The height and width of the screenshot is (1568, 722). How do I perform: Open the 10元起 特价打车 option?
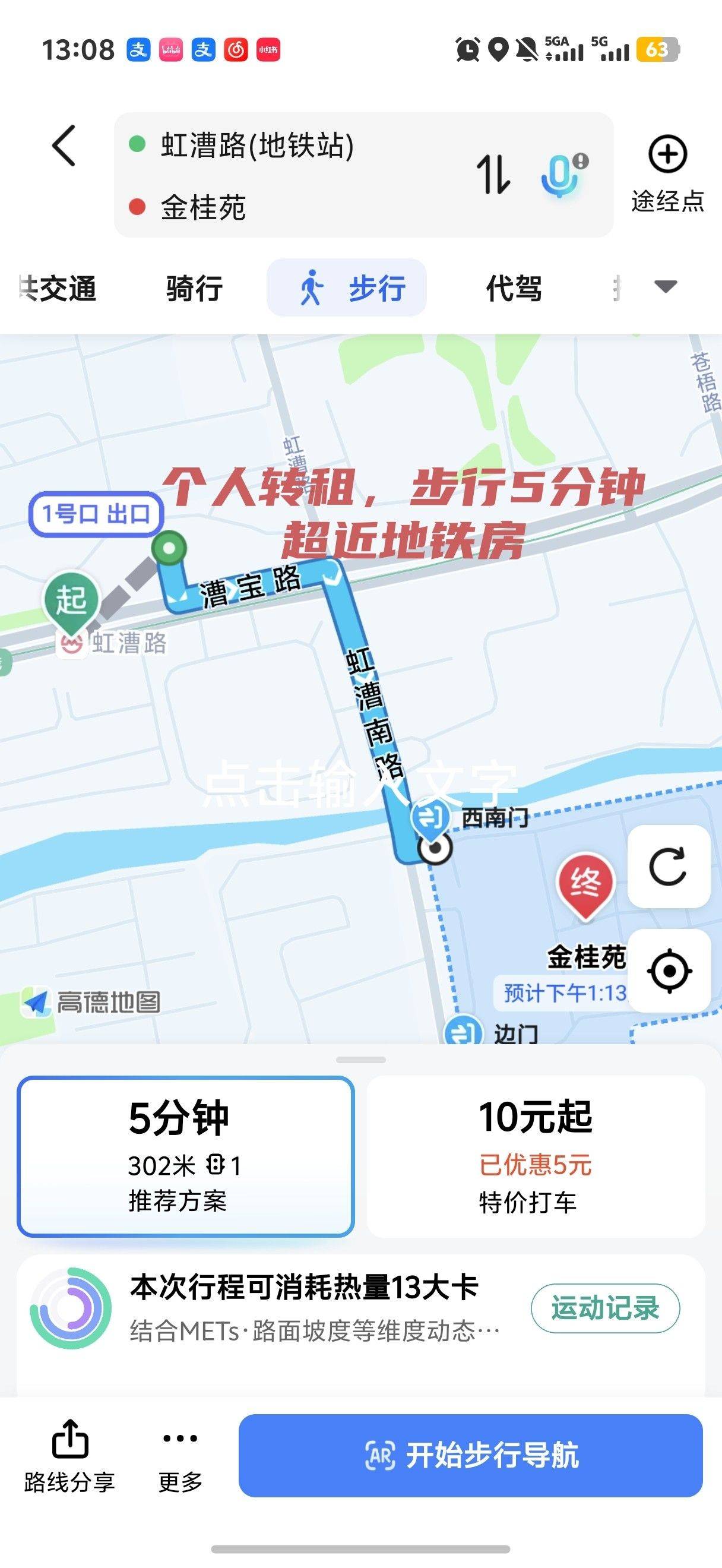[x=535, y=1156]
